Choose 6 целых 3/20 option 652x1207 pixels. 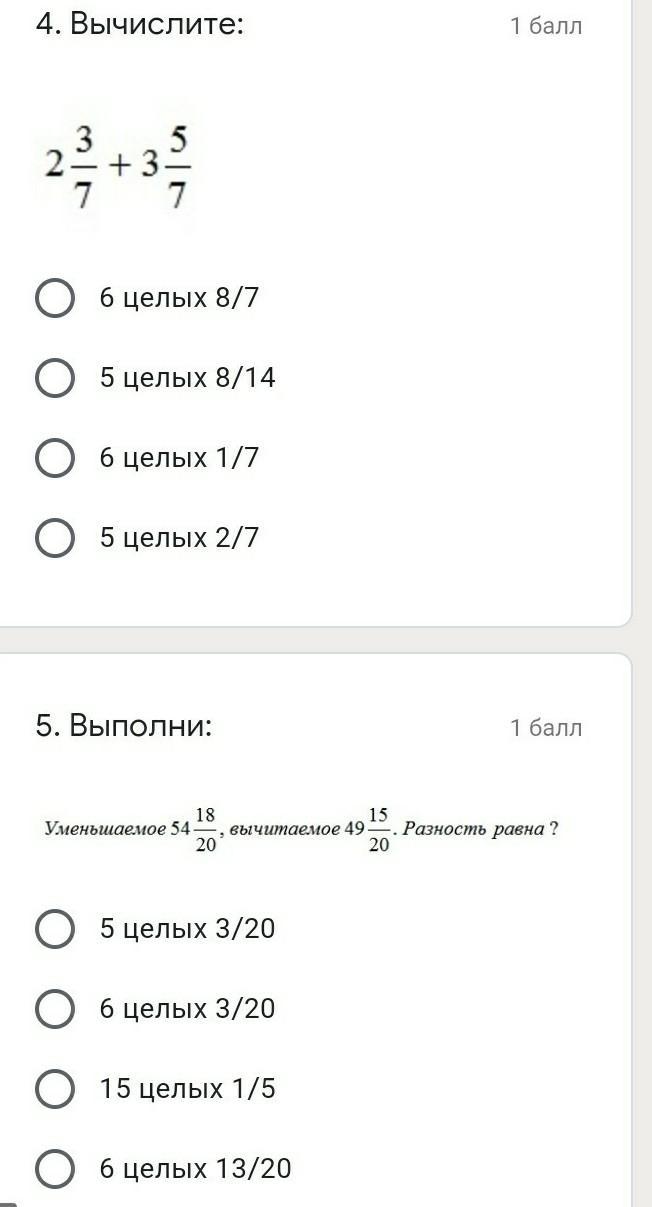pyautogui.click(x=55, y=1008)
